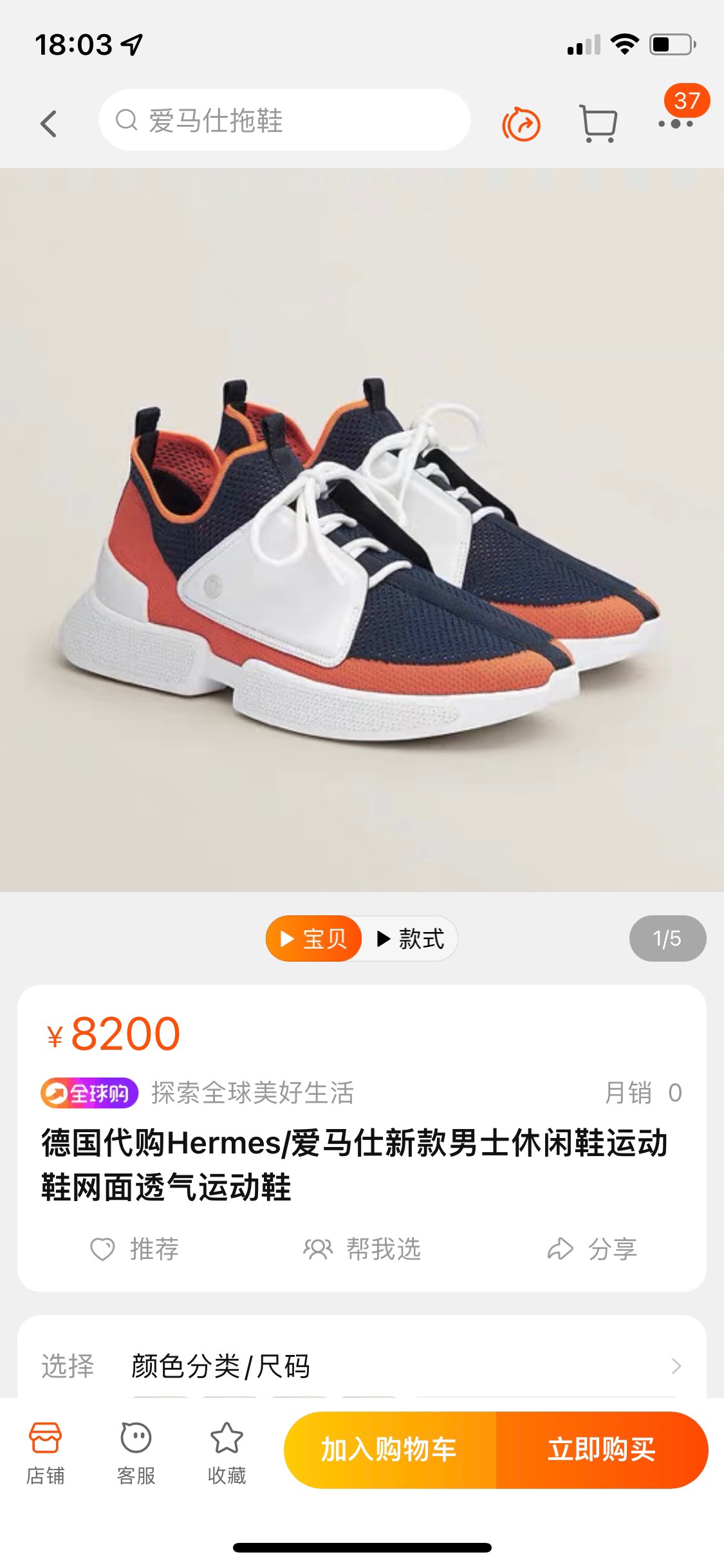Screen dimensions: 724x1568
Task: Share the product via 分享
Action: pos(592,1249)
